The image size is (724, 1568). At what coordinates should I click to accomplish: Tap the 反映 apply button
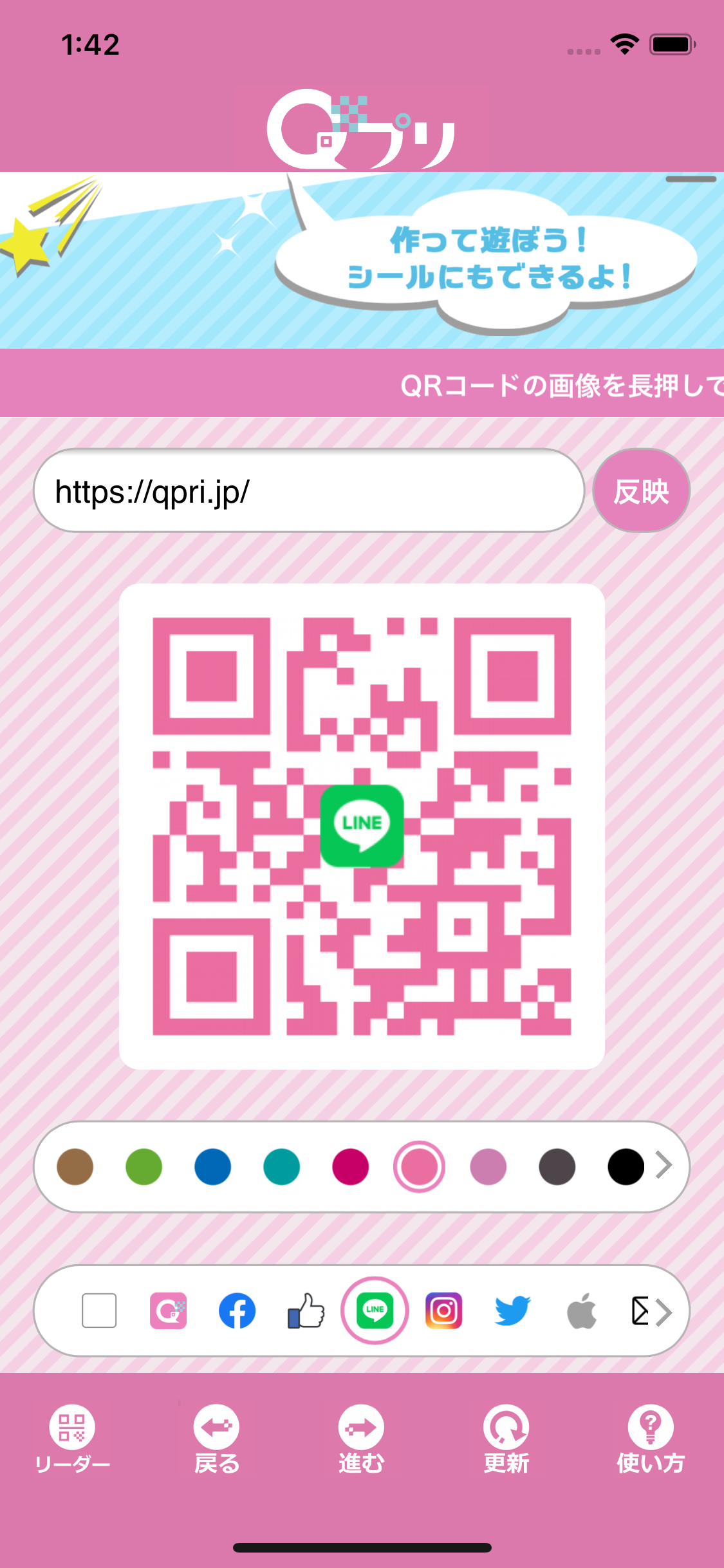pos(641,491)
